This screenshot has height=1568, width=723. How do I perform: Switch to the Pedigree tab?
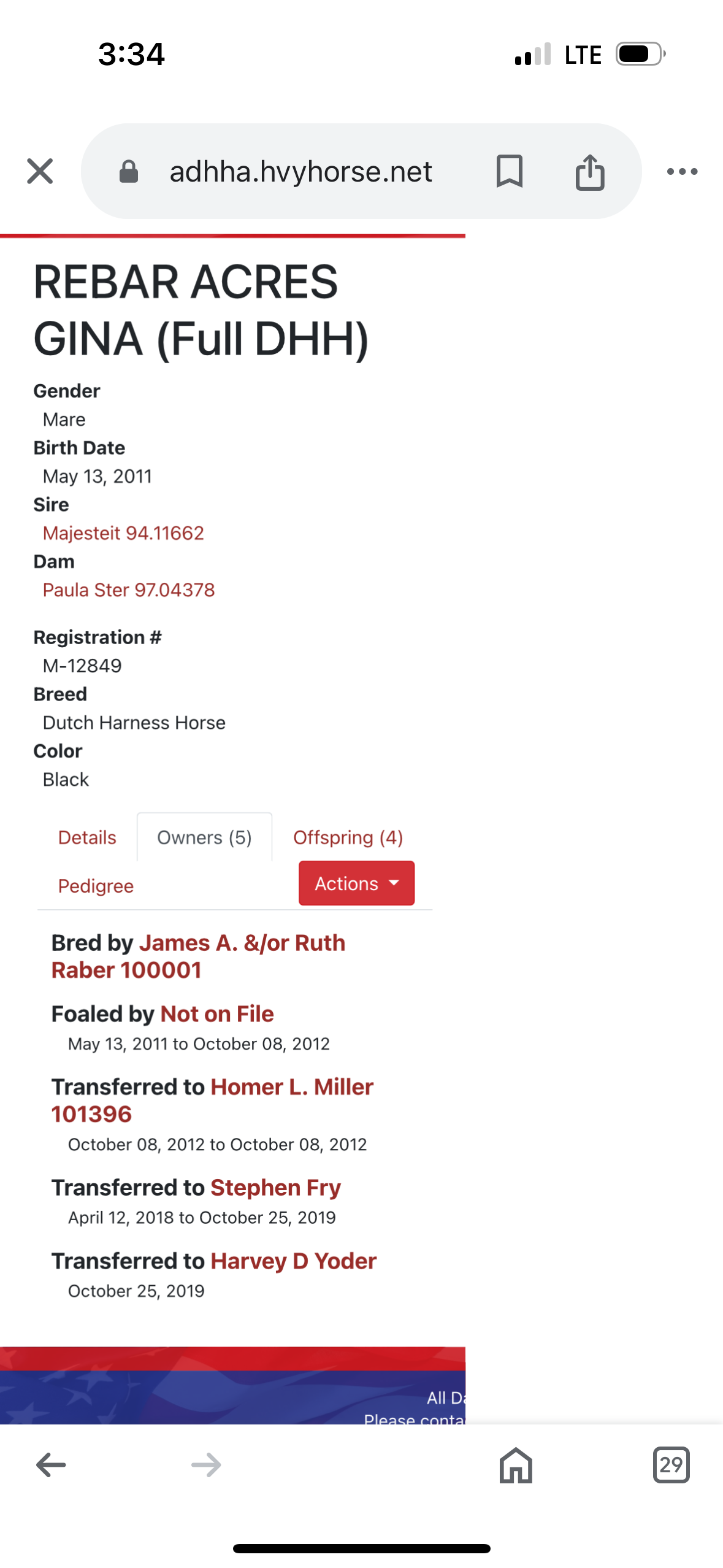[96, 886]
